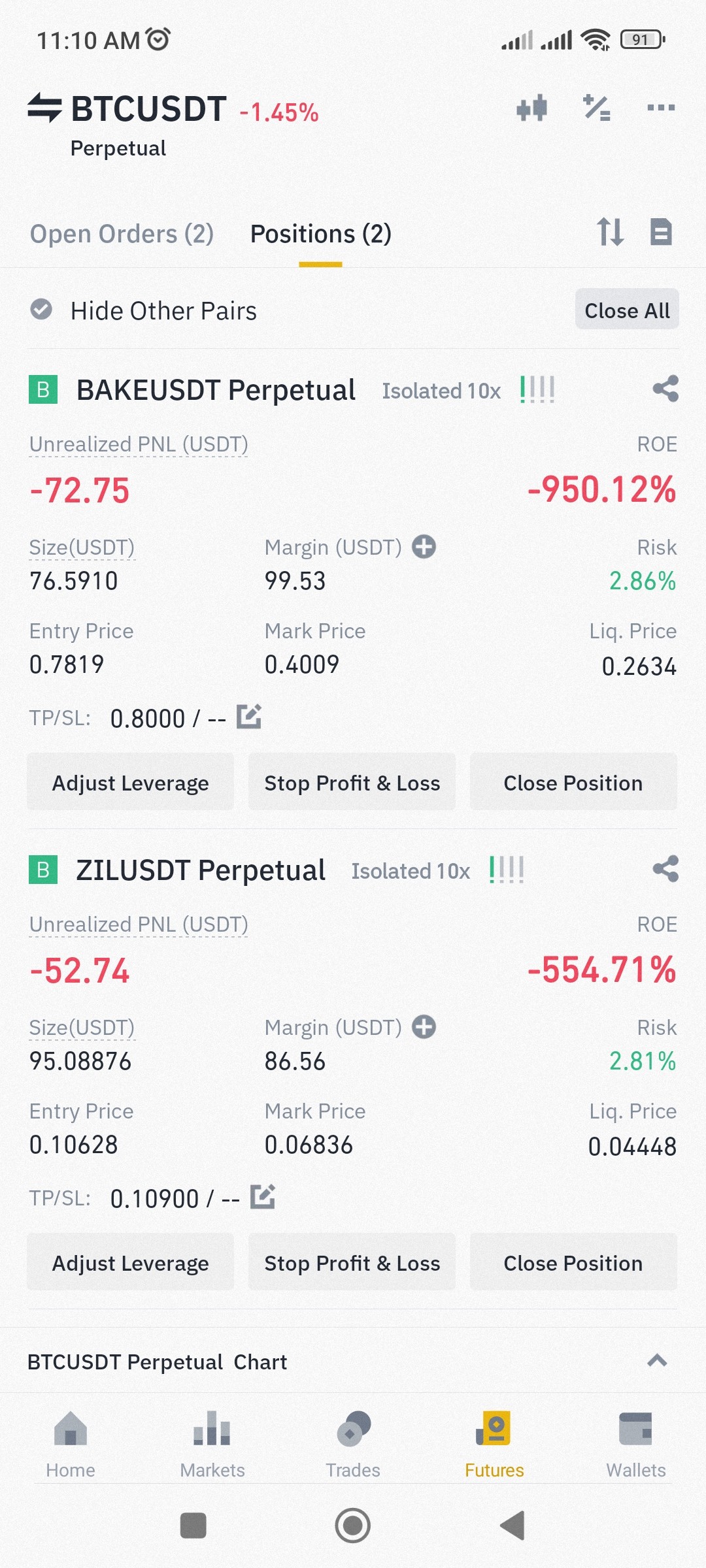
Task: Open the calculator percent icon
Action: point(597,108)
